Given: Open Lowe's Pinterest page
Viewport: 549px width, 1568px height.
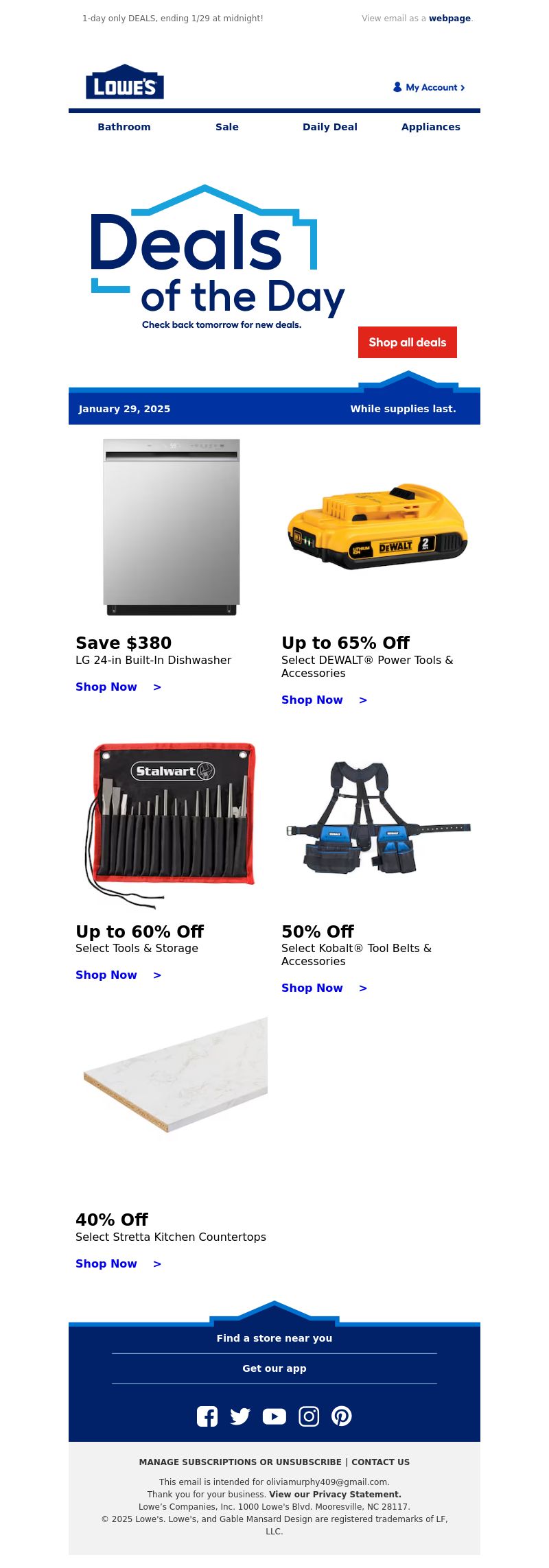Looking at the screenshot, I should click(342, 1416).
